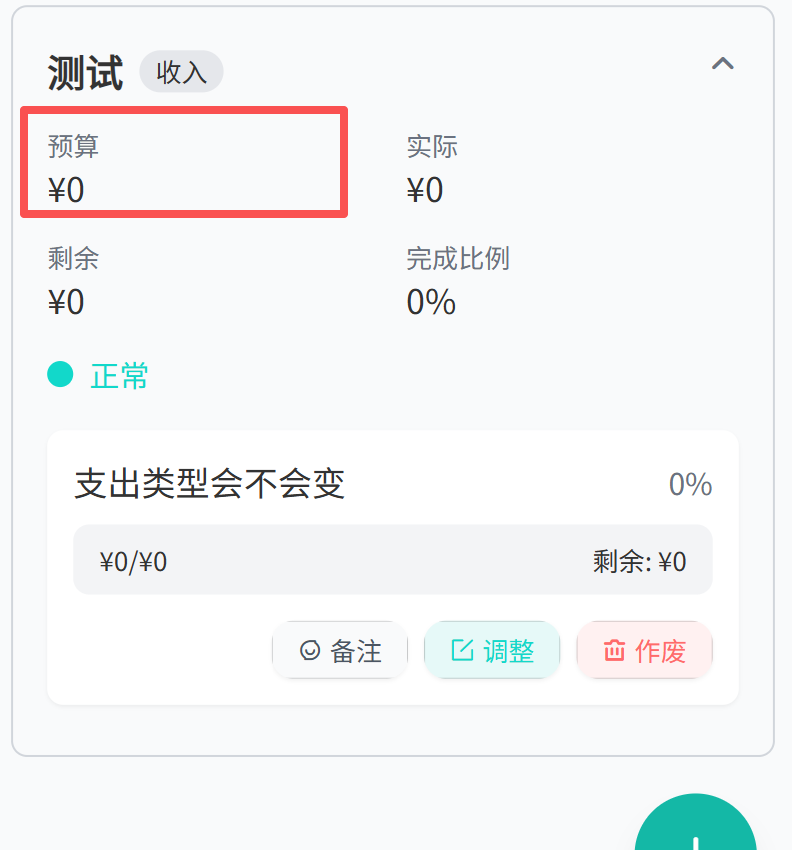Void the item with 作废
Viewport: 792px width, 850px height.
point(645,651)
